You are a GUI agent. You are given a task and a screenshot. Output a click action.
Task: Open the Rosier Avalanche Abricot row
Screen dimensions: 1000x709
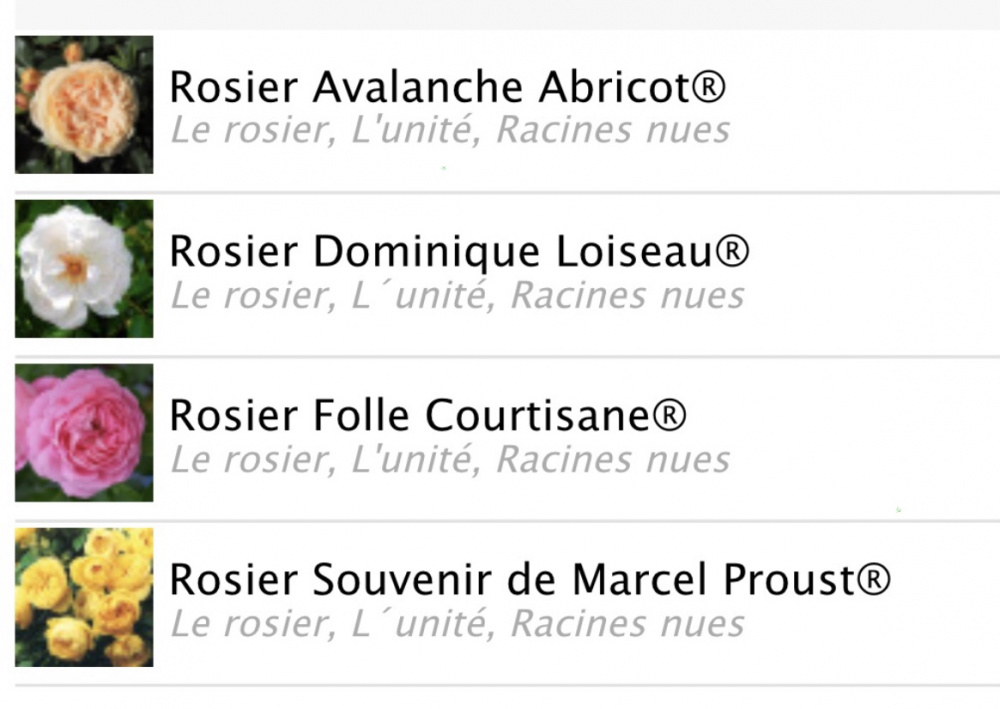click(446, 88)
